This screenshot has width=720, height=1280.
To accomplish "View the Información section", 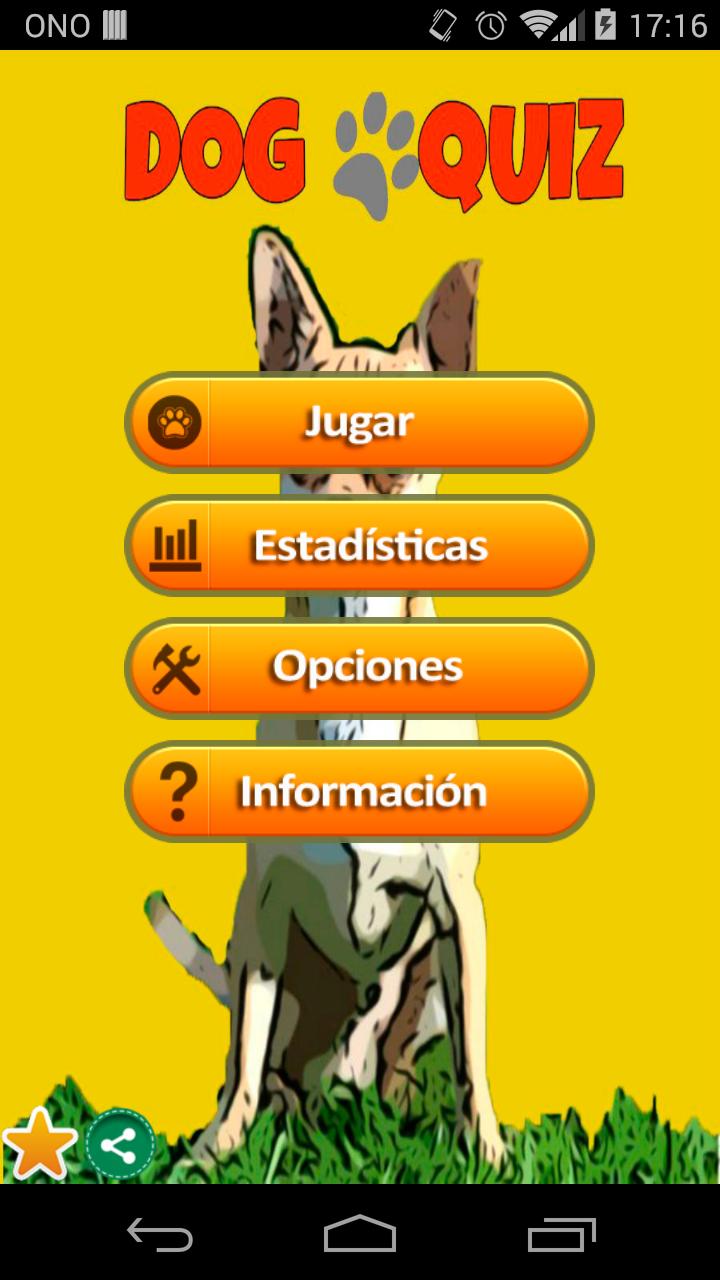I will [x=360, y=791].
